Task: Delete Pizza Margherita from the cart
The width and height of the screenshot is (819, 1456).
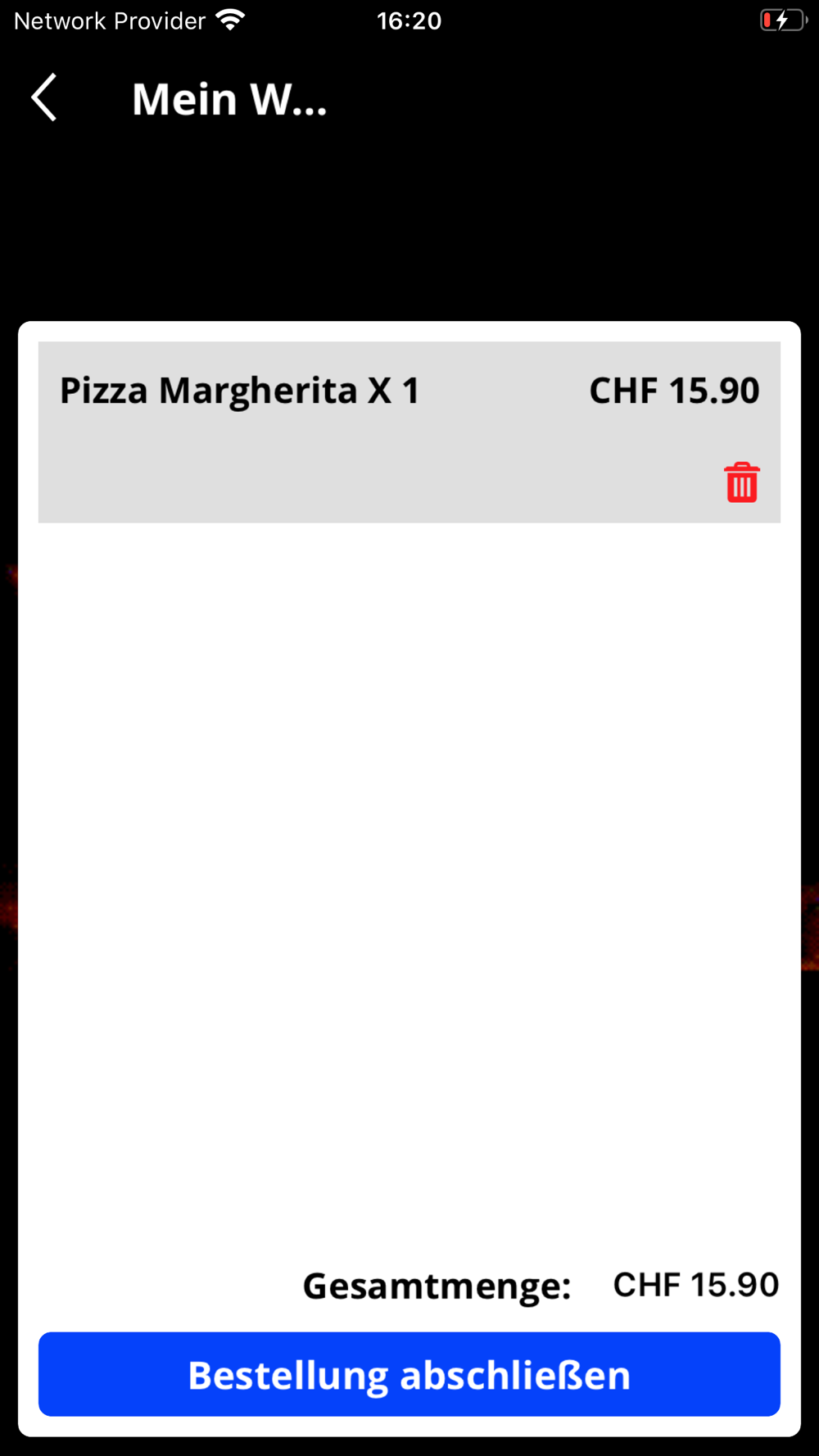Action: [x=741, y=482]
